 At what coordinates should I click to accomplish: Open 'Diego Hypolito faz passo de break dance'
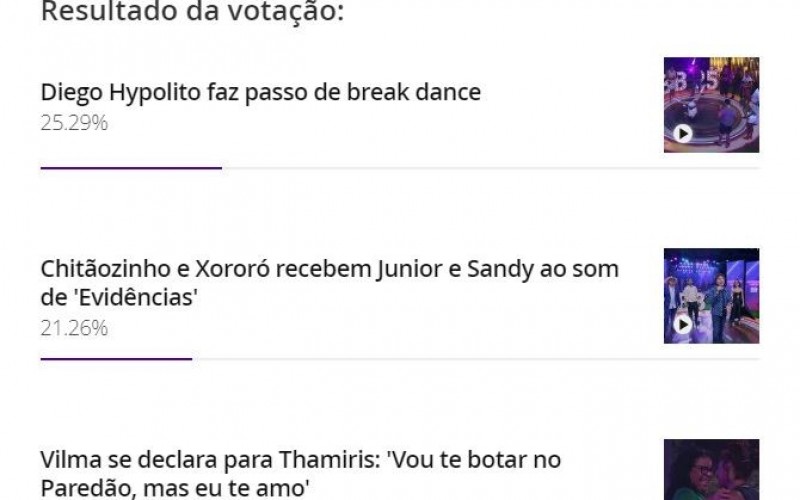260,93
